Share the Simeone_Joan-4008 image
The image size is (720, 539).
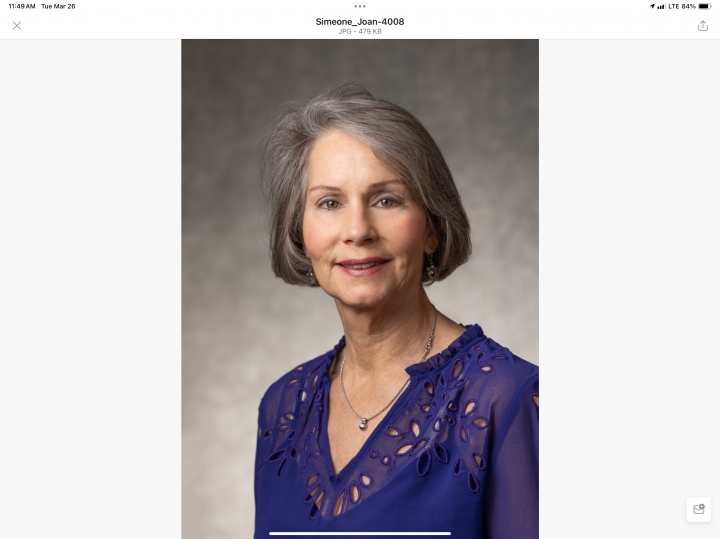pos(703,25)
